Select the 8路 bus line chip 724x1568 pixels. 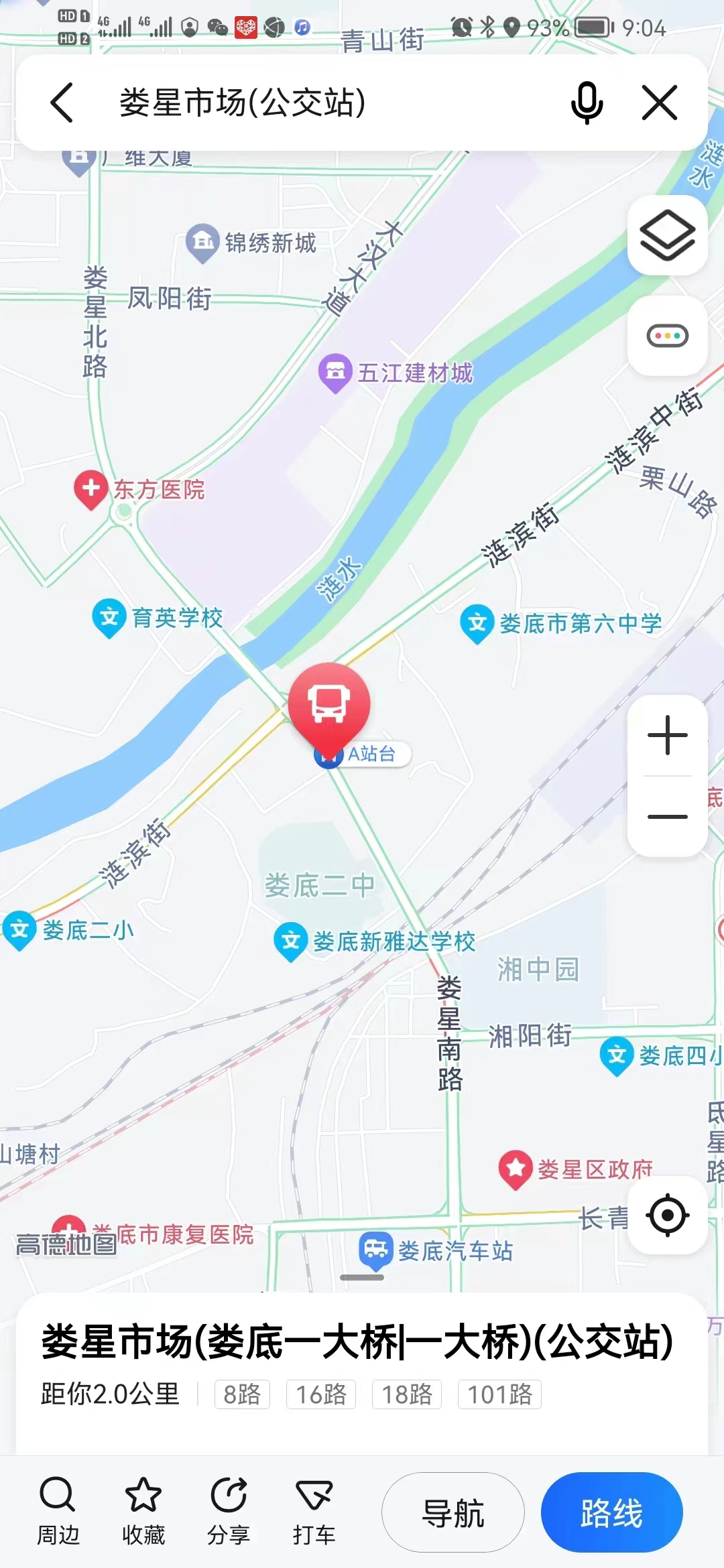pyautogui.click(x=242, y=1394)
